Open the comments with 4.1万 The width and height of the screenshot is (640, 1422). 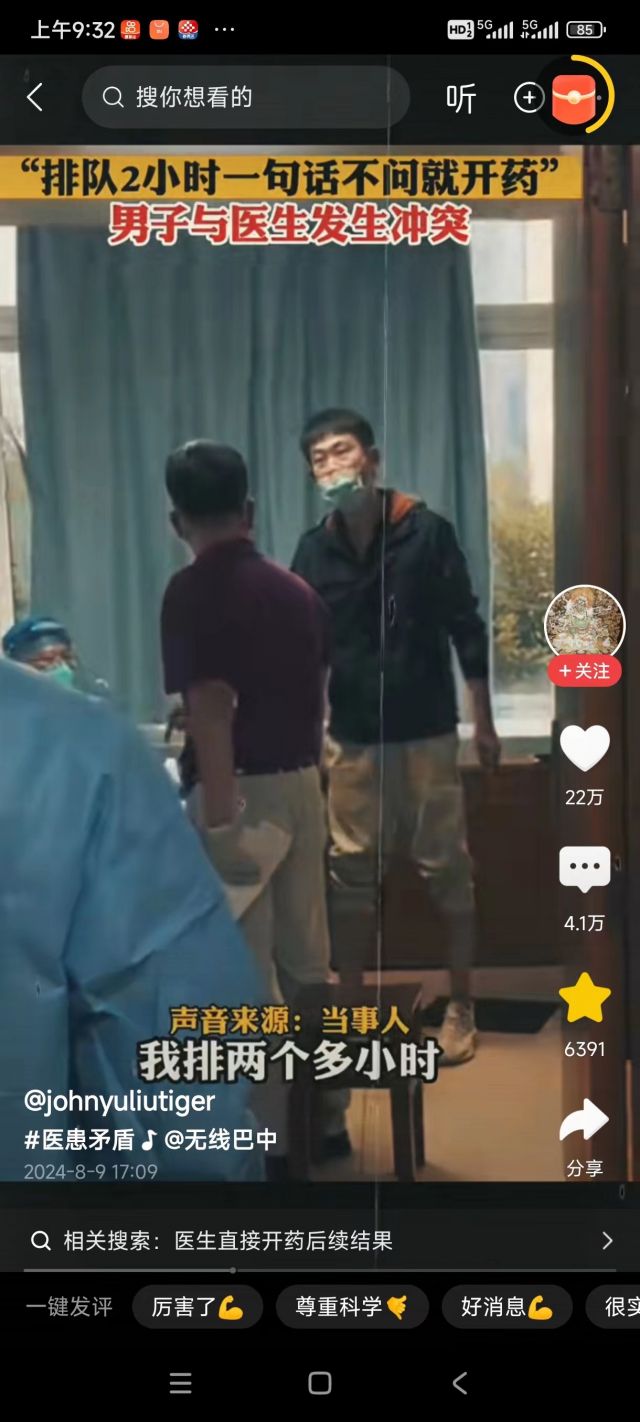coord(584,870)
